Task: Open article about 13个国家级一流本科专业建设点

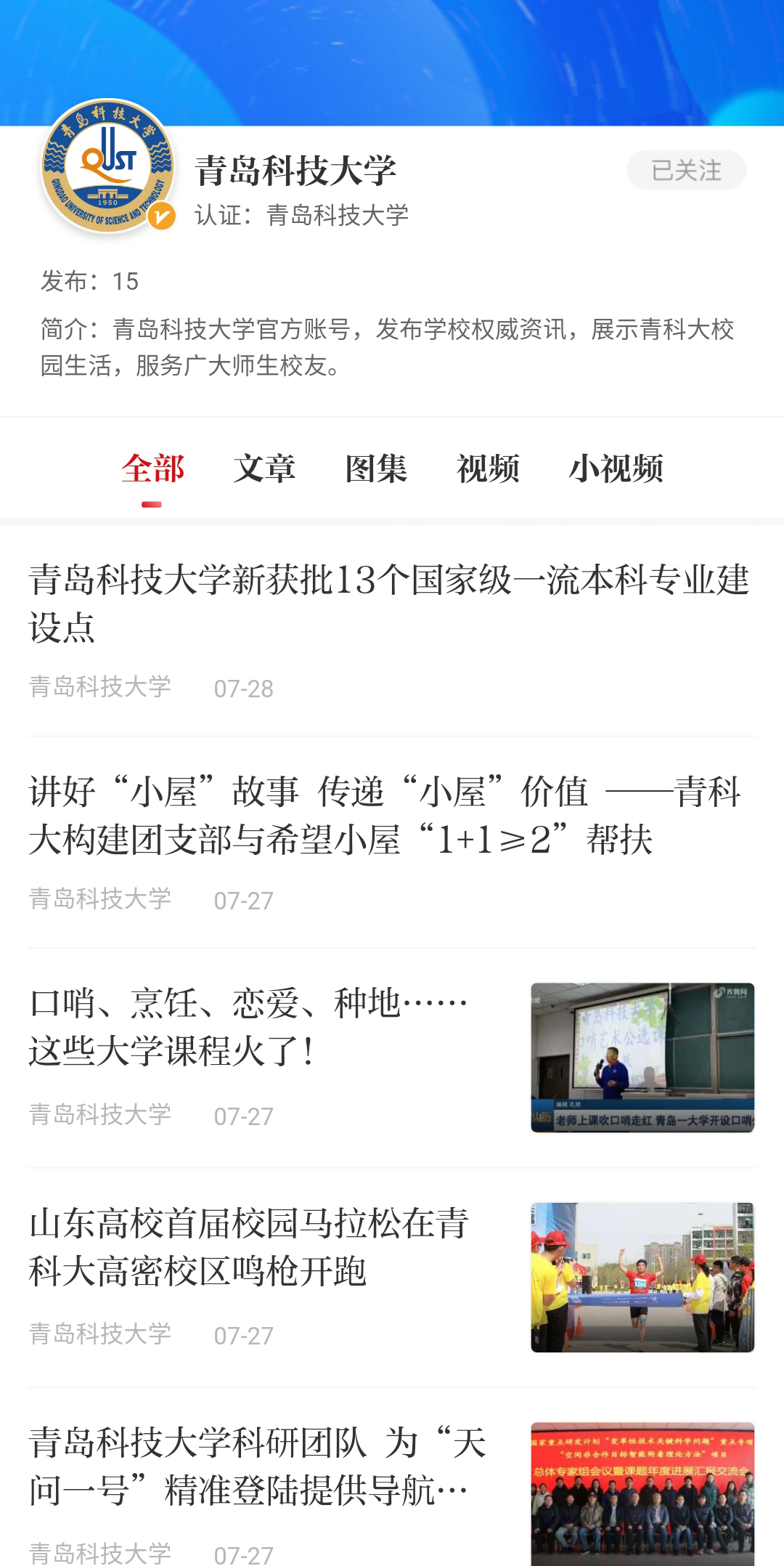Action: tap(389, 603)
